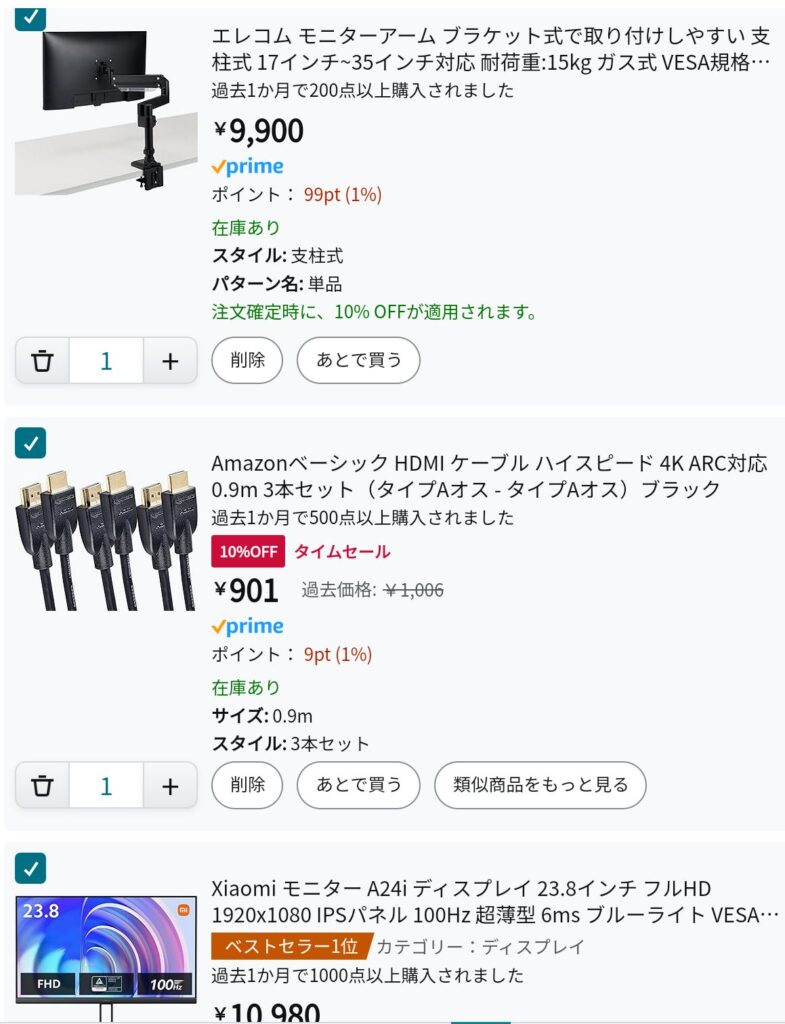The width and height of the screenshot is (785, 1024).
Task: Open the Amazonベーシック HDMI cable title
Action: pyautogui.click(x=488, y=476)
